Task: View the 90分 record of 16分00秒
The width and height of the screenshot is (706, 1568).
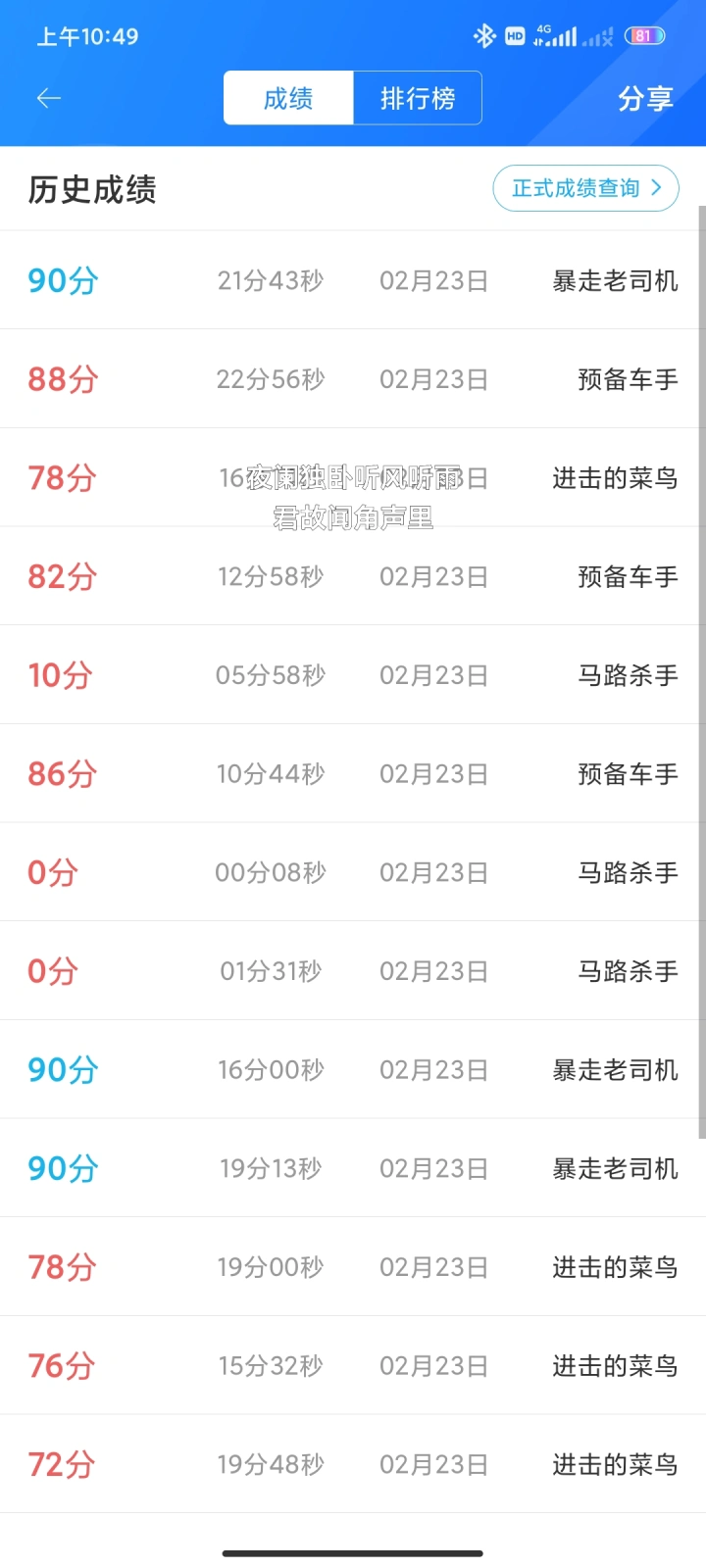Action: pyautogui.click(x=353, y=1070)
